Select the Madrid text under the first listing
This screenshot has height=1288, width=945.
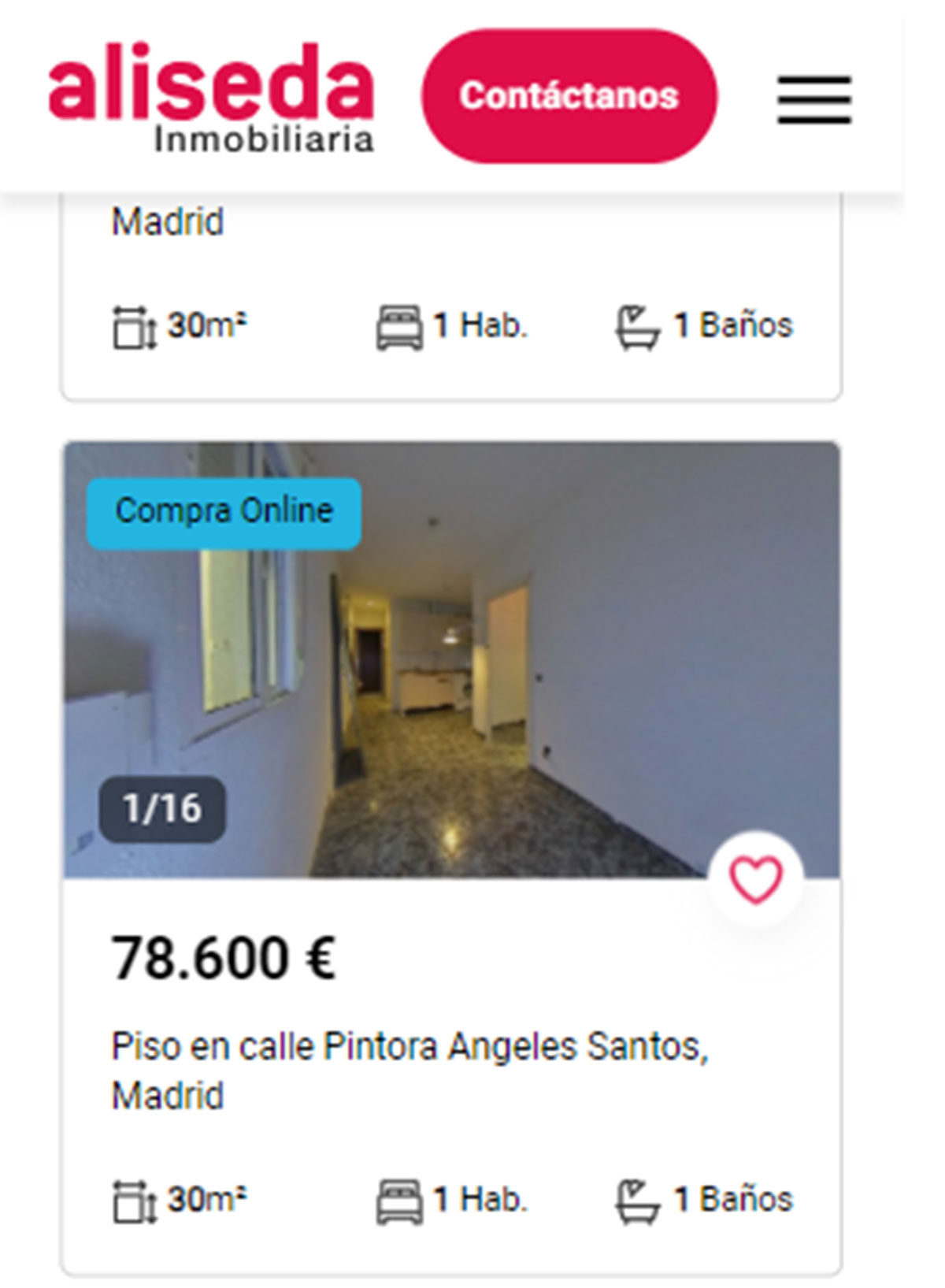pos(168,221)
